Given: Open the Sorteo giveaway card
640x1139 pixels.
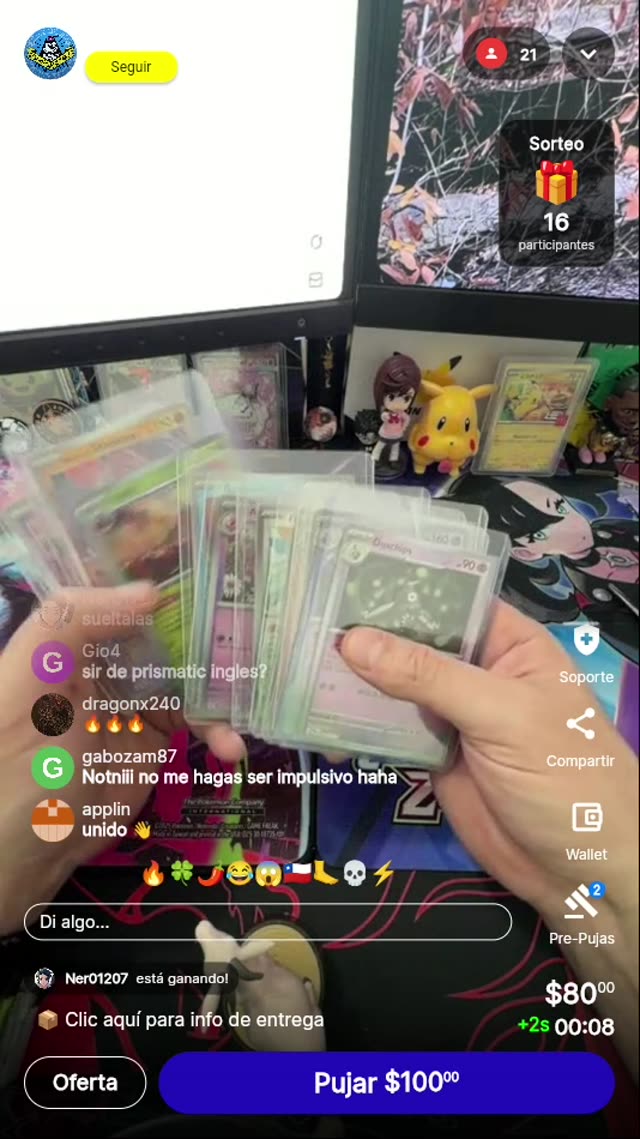Looking at the screenshot, I should pos(556,193).
